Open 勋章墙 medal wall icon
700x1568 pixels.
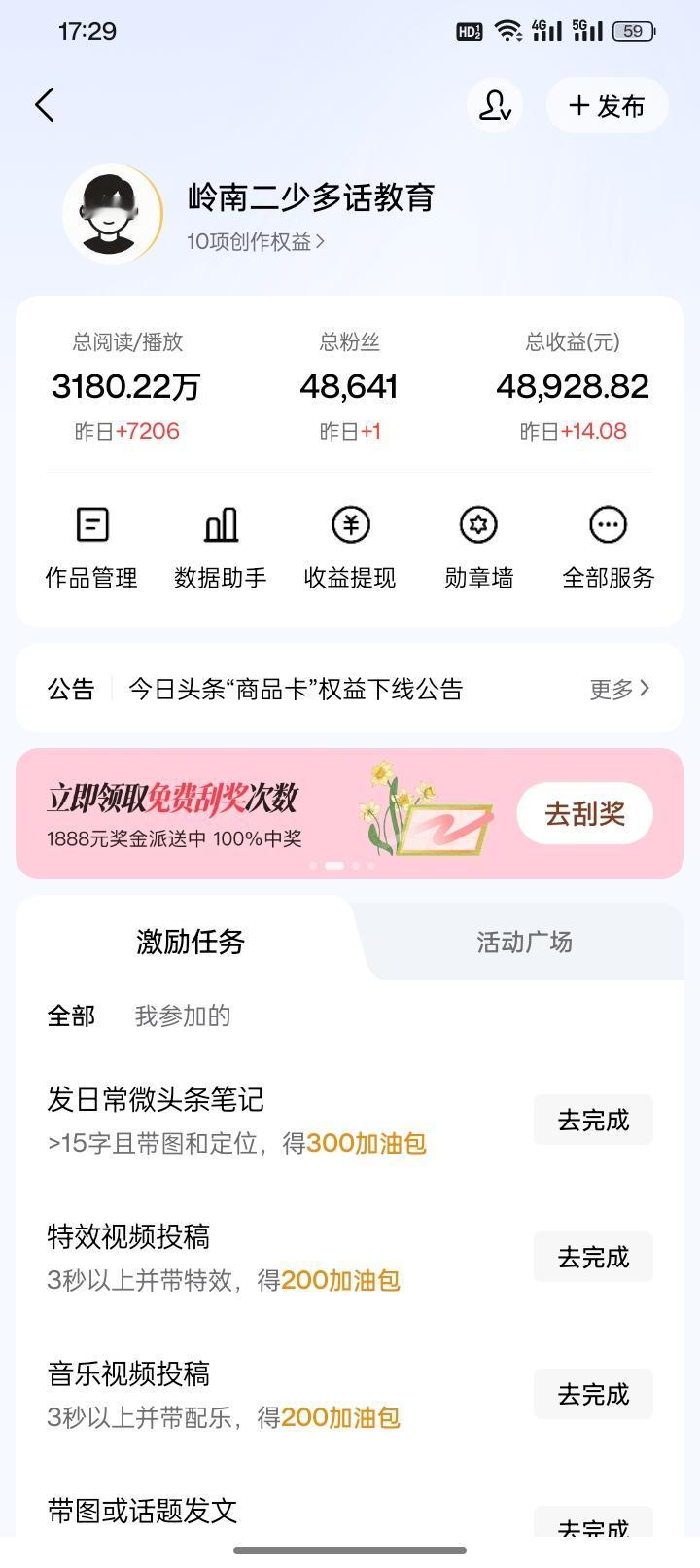coord(478,543)
